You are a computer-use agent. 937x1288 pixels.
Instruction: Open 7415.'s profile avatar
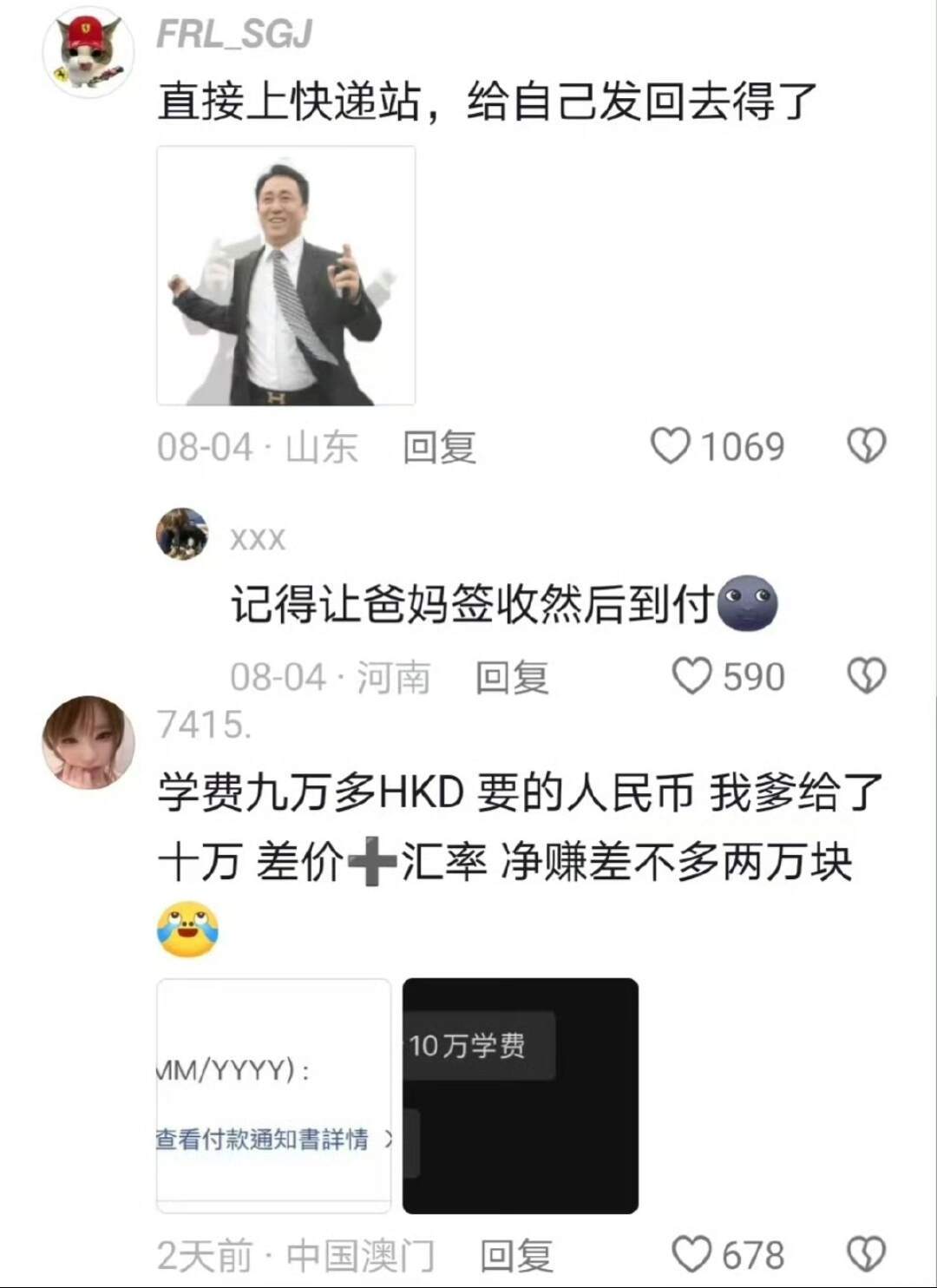[88, 742]
